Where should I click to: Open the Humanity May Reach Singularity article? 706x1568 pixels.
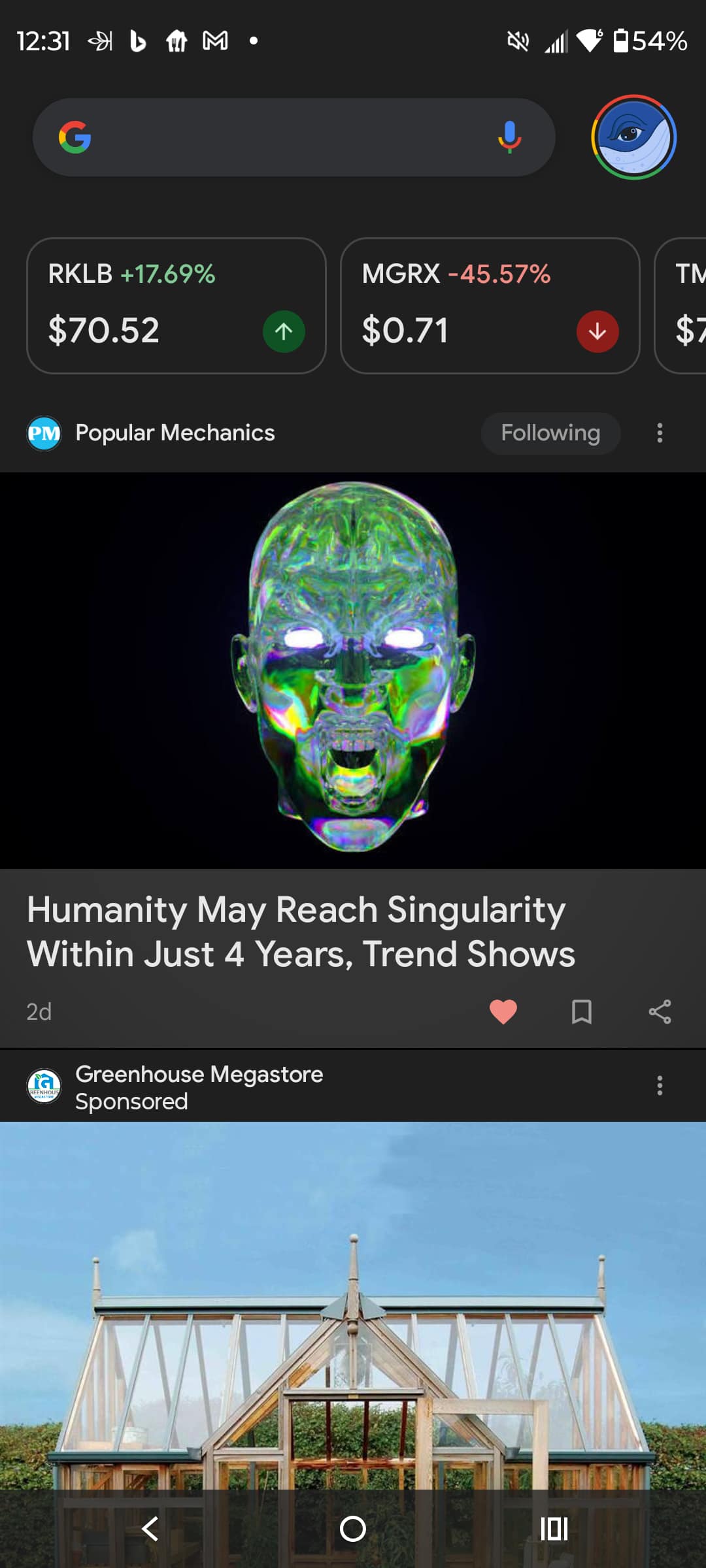point(301,931)
